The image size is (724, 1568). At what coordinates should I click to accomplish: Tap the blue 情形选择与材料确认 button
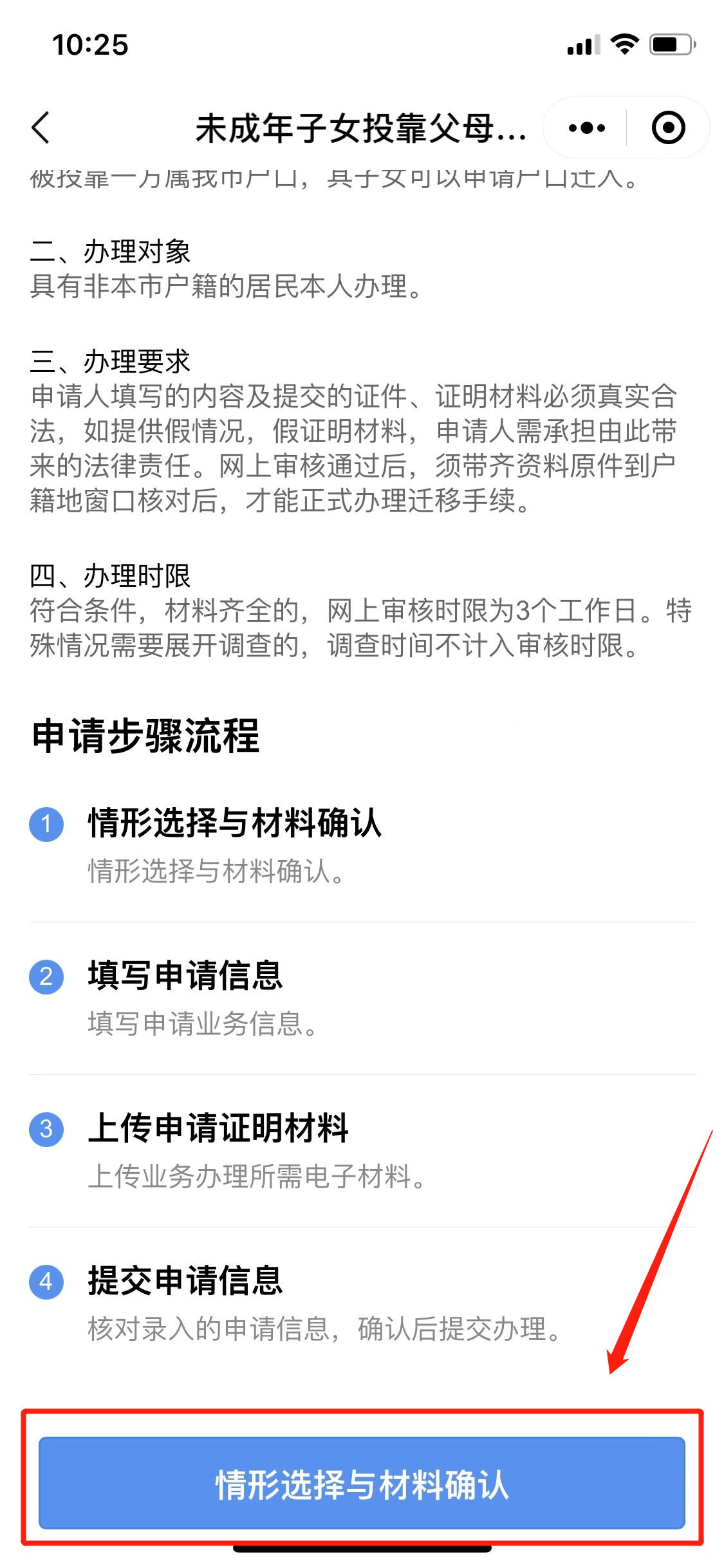[x=362, y=1484]
